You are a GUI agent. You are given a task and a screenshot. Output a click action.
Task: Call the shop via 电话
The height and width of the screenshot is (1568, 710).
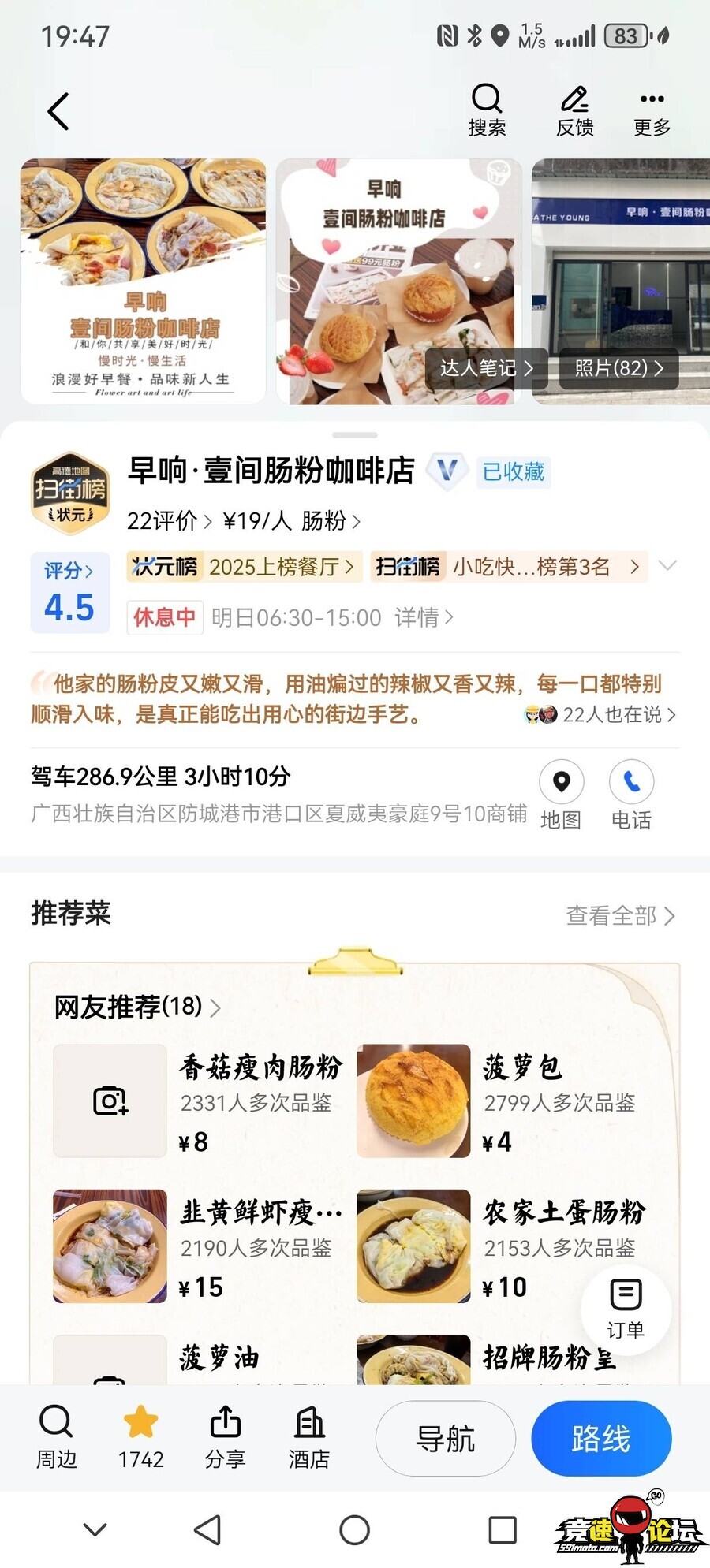click(x=631, y=795)
